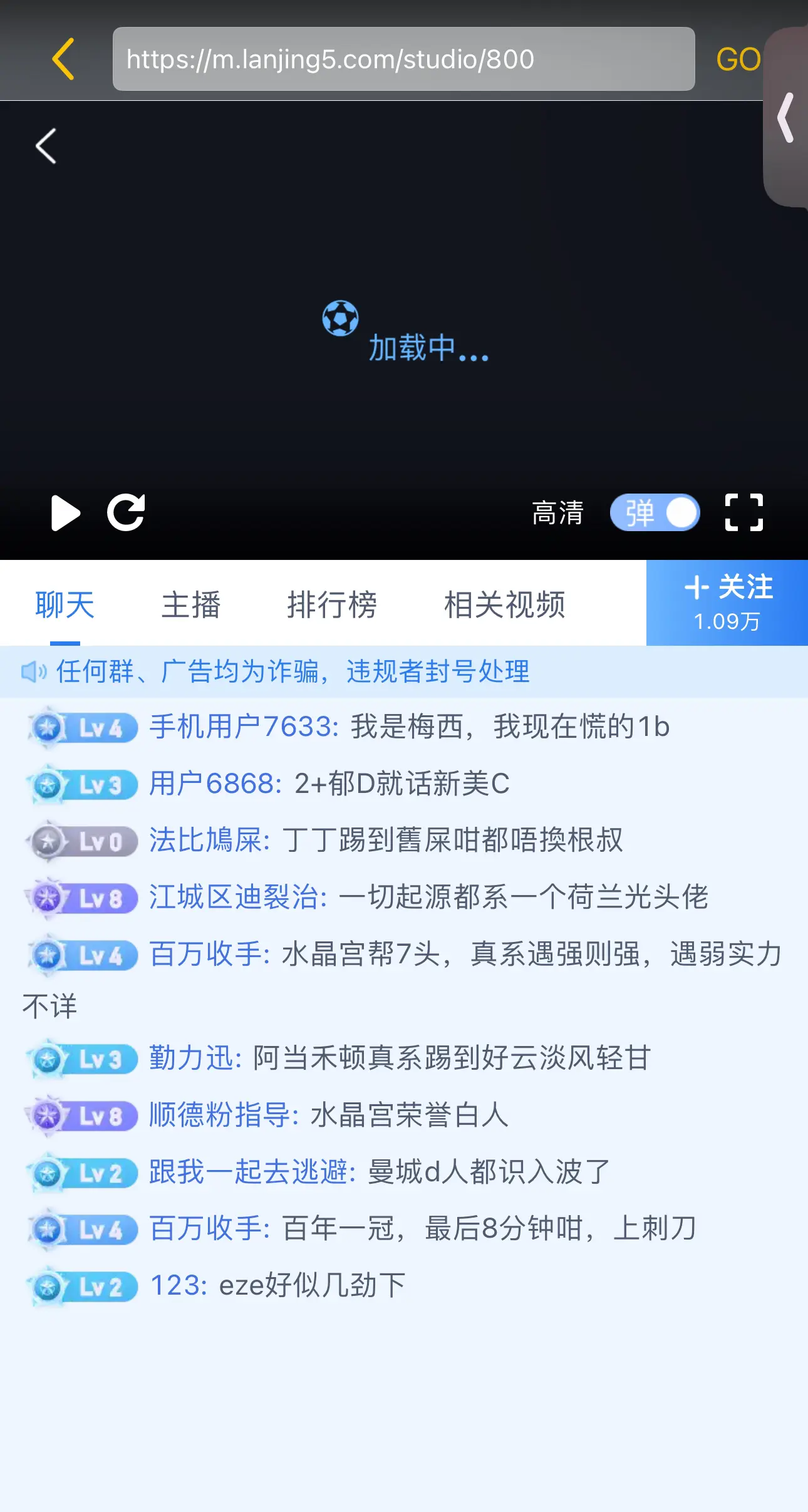The height and width of the screenshot is (1512, 808).
Task: Go back using the white video arrow
Action: 46,146
